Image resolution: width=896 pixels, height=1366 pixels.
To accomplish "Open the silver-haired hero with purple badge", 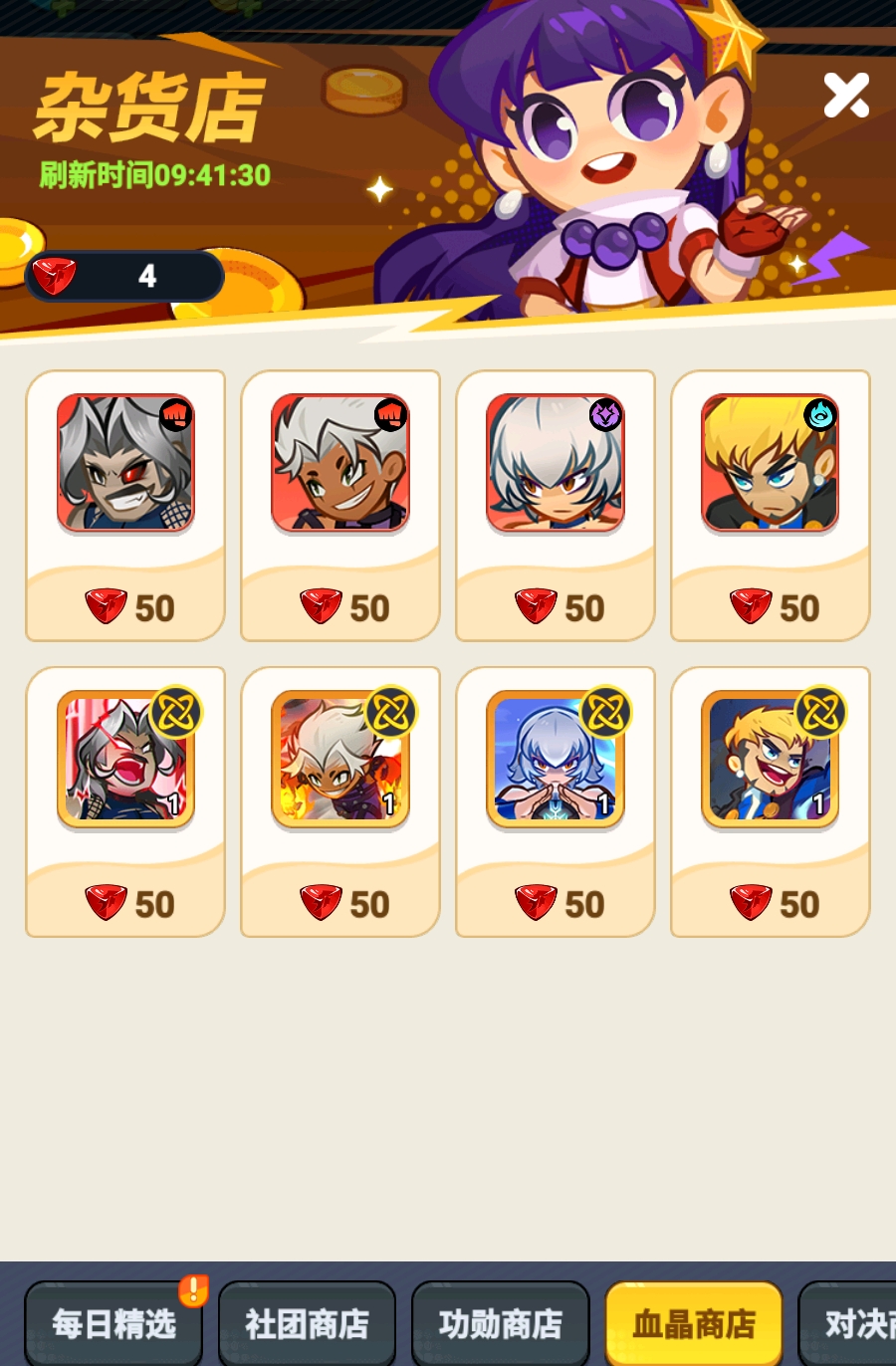I will 556,505.
